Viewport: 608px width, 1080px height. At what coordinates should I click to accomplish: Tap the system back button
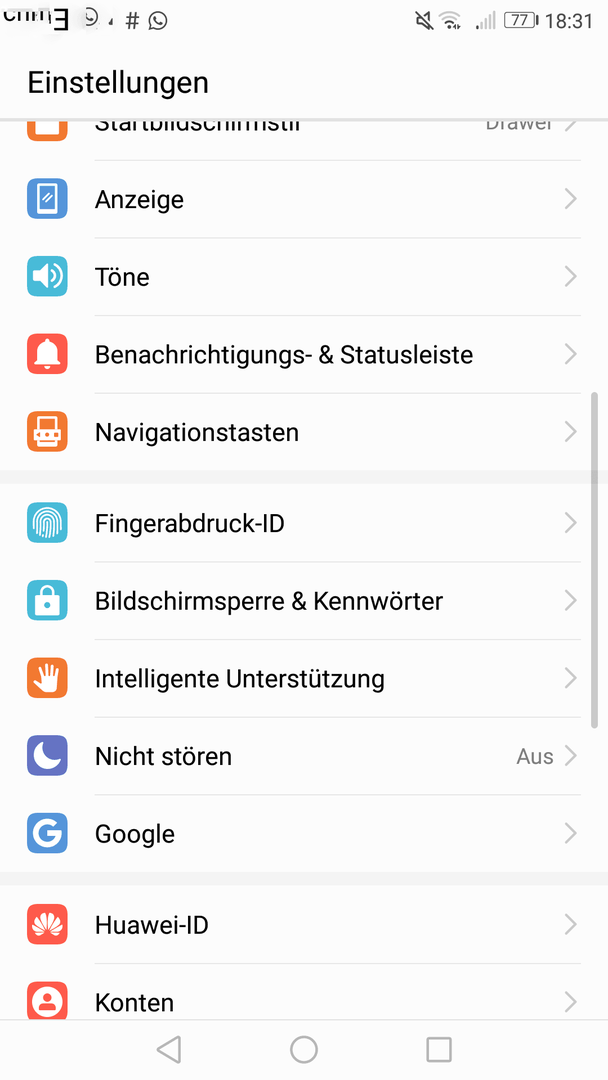pyautogui.click(x=169, y=1050)
